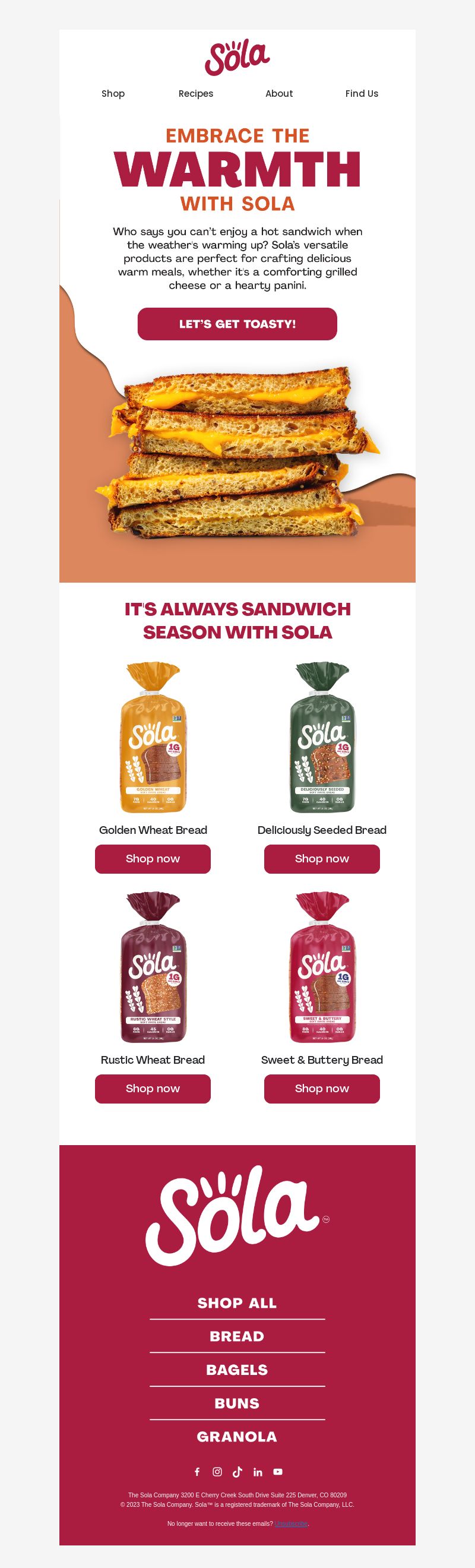
Task: Open the Shop All footer link
Action: (x=237, y=1303)
